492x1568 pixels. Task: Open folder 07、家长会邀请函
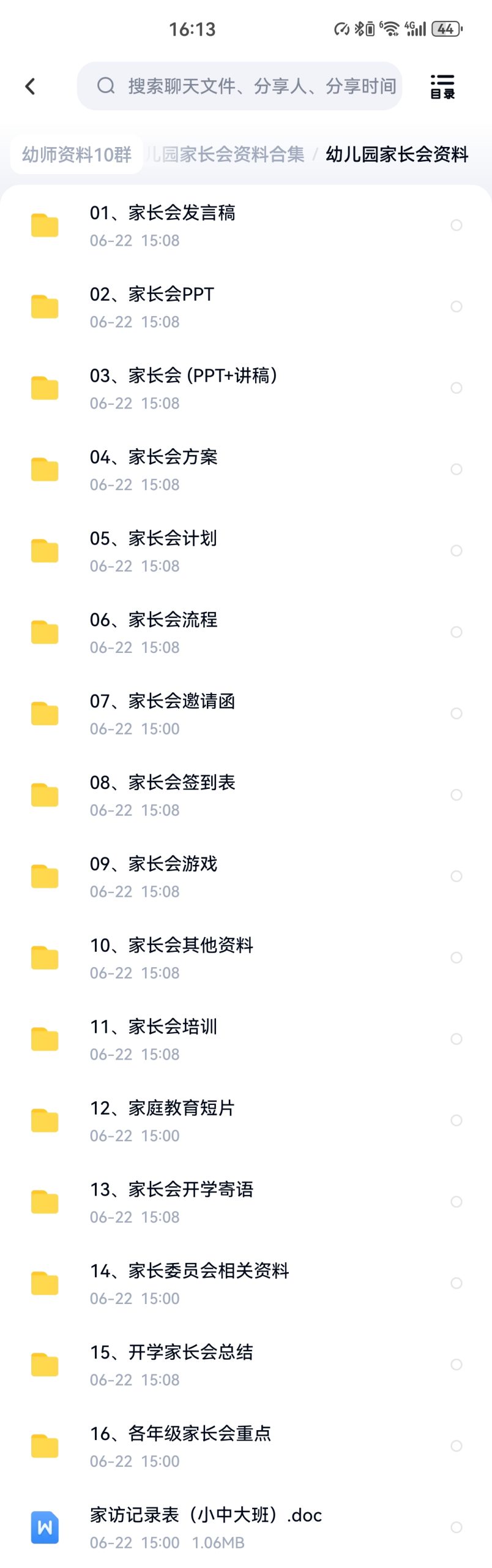(163, 714)
